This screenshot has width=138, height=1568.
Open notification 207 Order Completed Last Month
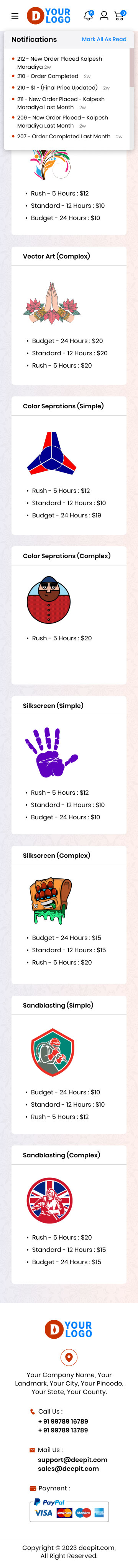point(67,137)
